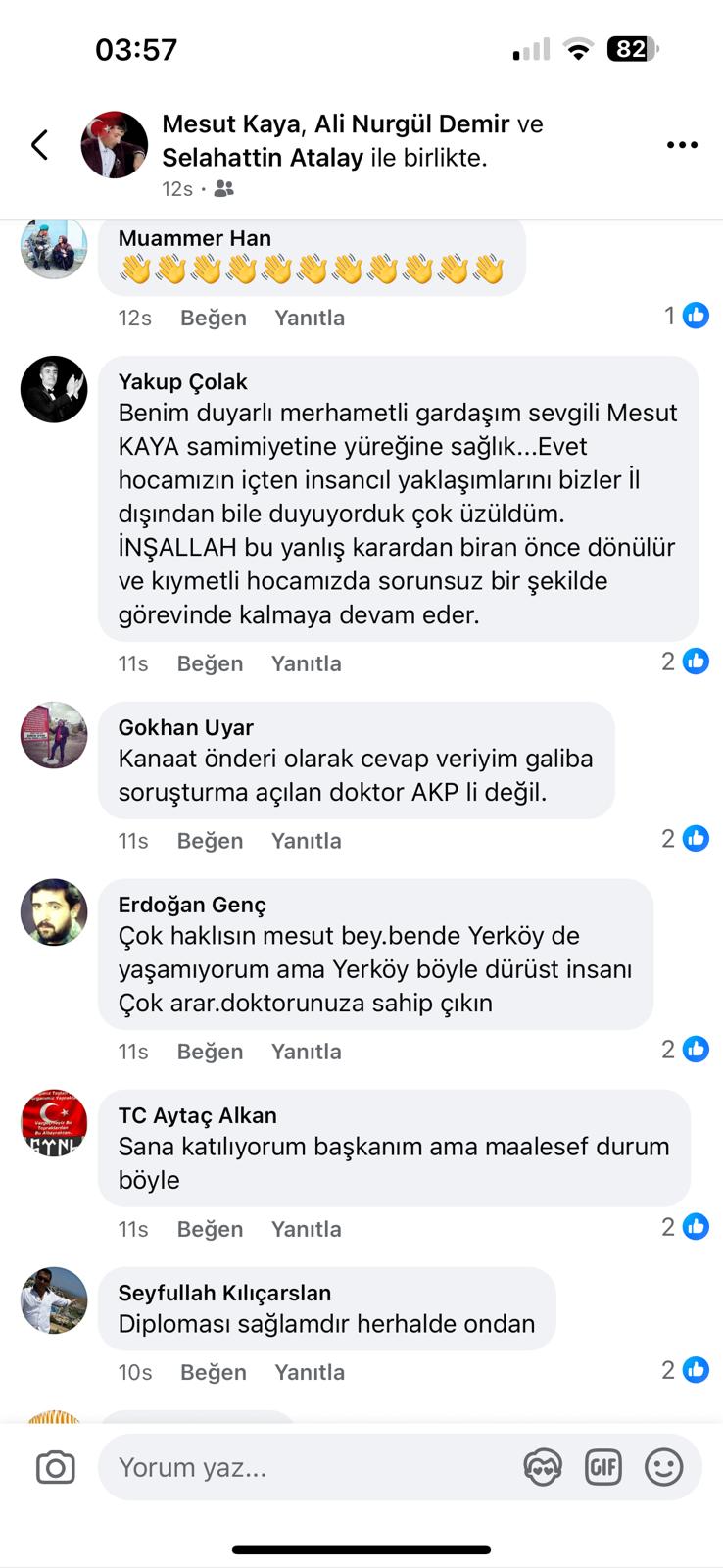The width and height of the screenshot is (723, 1568).
Task: Go back using the header arrow
Action: 39,145
